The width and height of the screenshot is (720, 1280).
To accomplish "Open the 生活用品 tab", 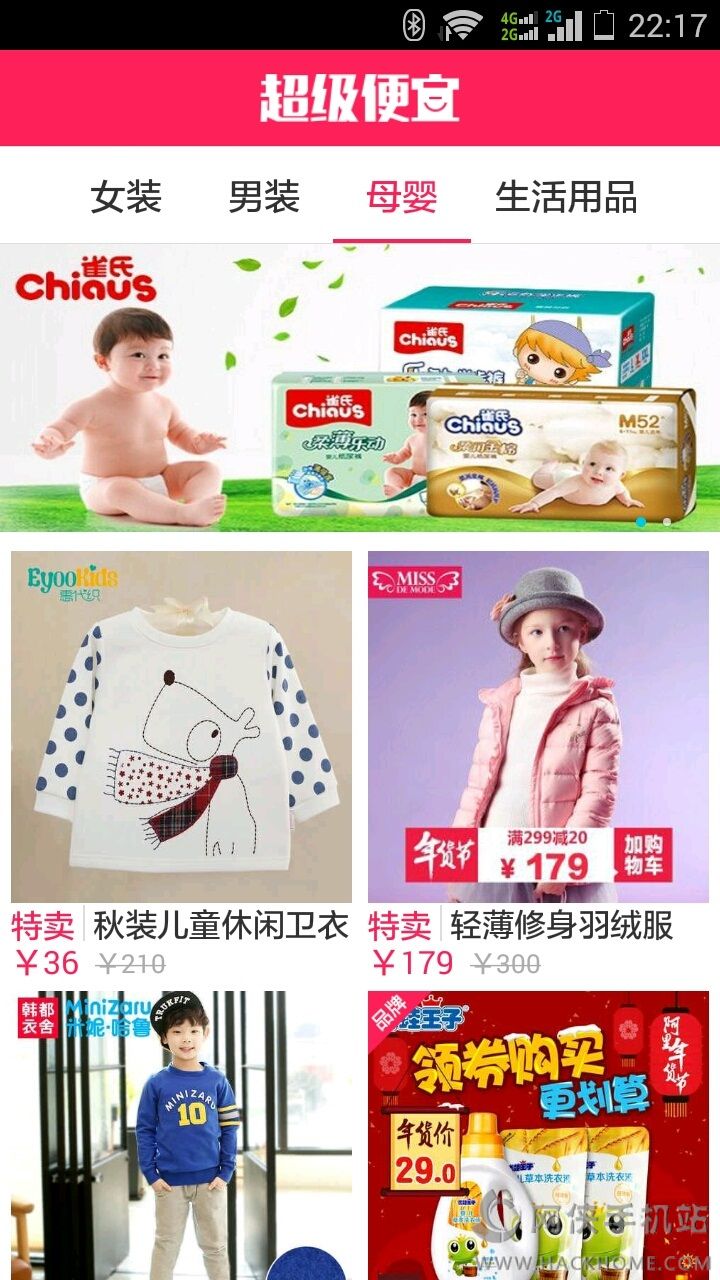I will 566,197.
